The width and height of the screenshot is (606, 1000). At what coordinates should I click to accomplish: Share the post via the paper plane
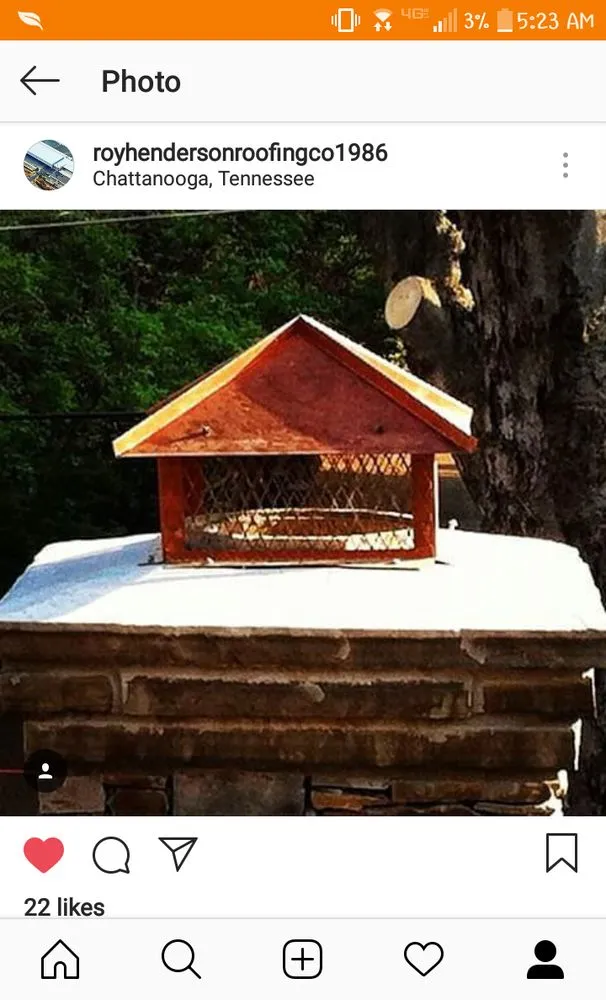pyautogui.click(x=178, y=854)
